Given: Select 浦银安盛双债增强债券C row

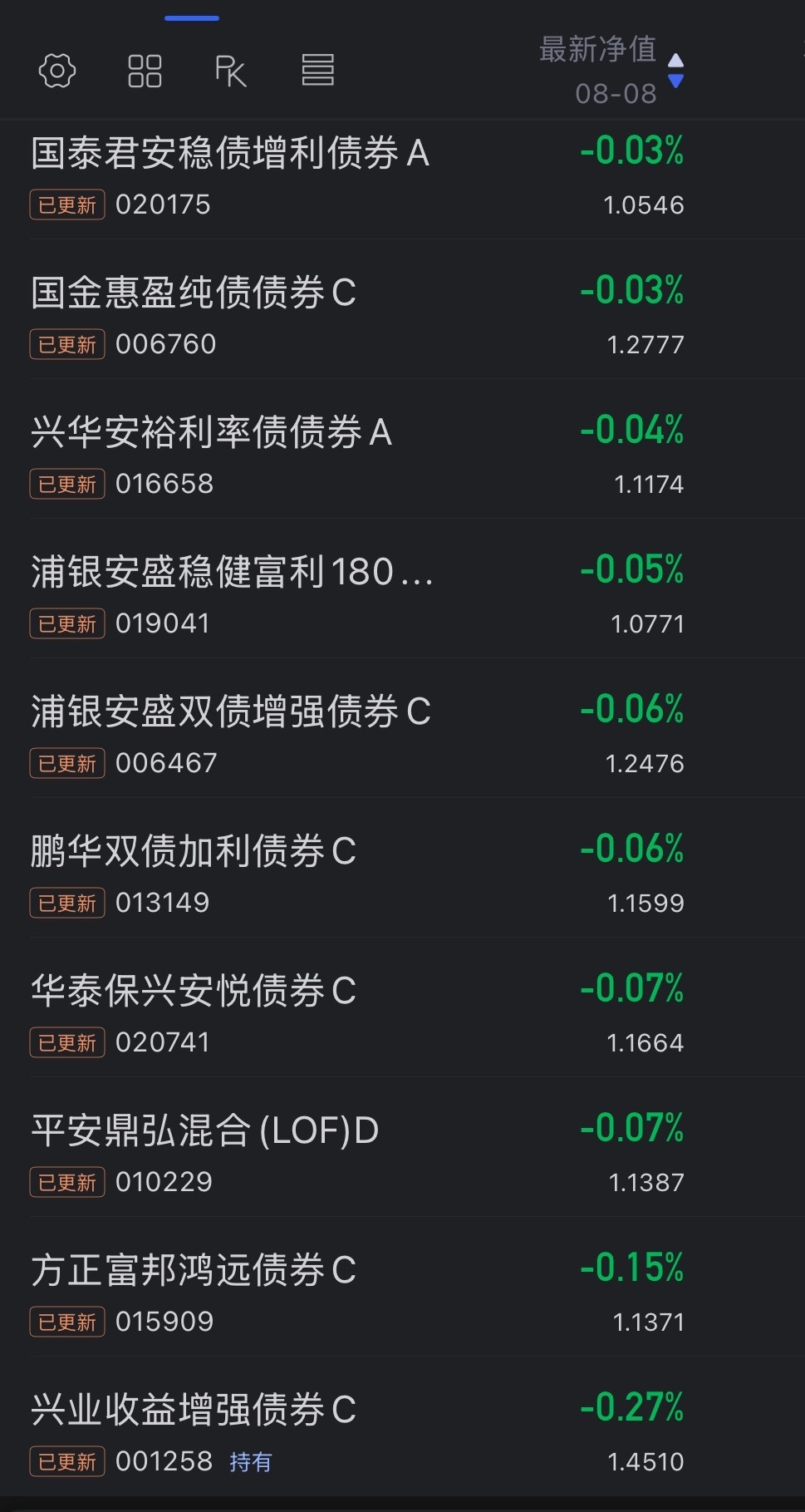Looking at the screenshot, I should (402, 728).
